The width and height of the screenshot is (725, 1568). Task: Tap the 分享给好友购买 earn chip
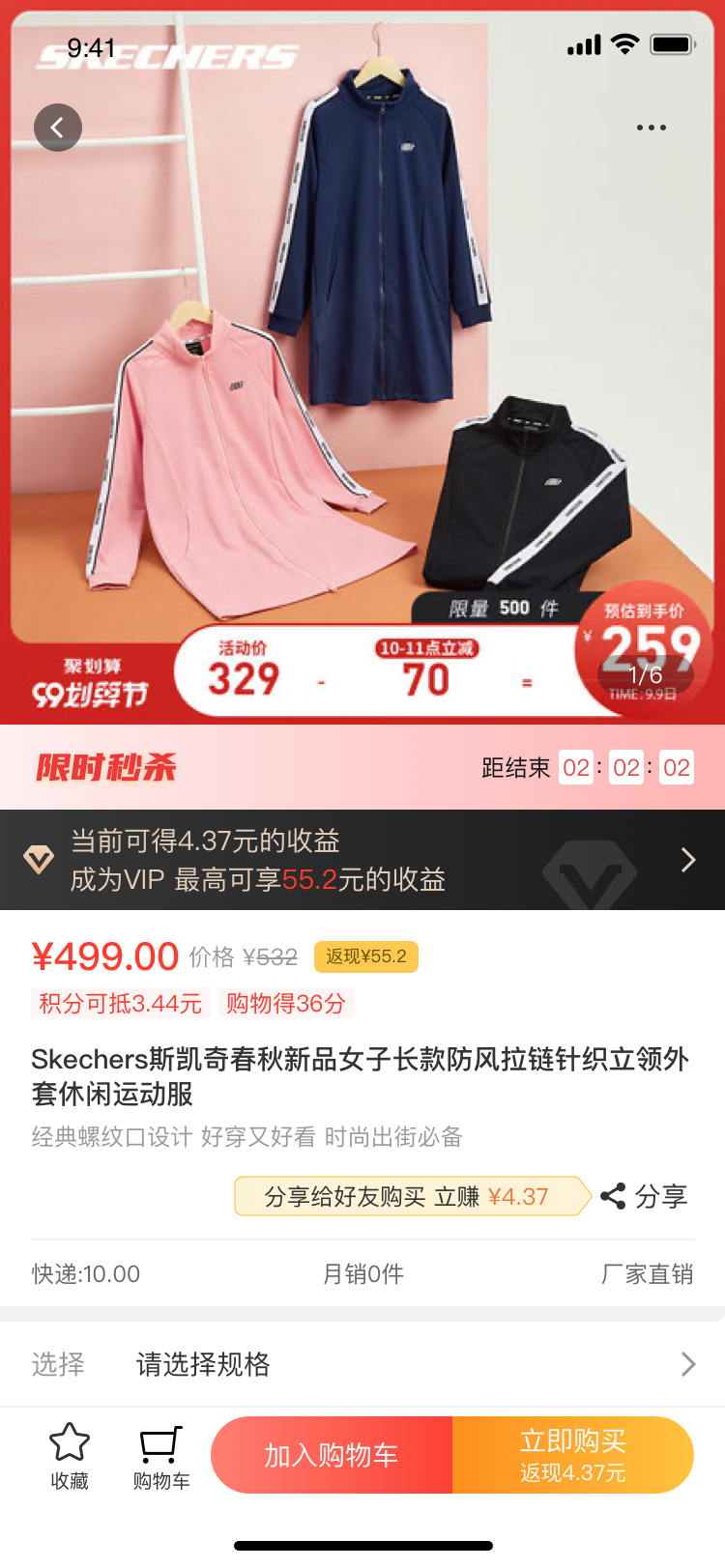[411, 1196]
